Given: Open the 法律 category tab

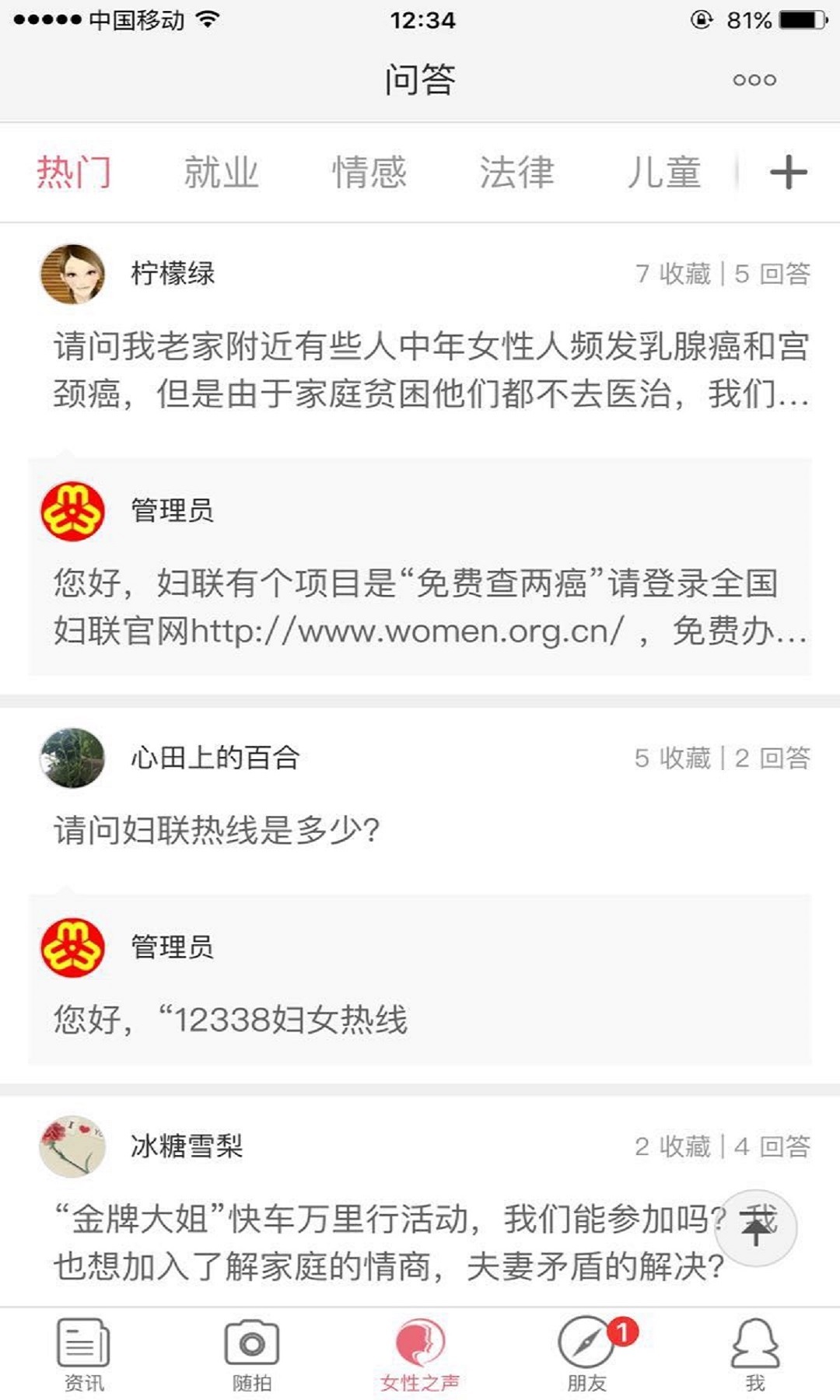Looking at the screenshot, I should (517, 172).
